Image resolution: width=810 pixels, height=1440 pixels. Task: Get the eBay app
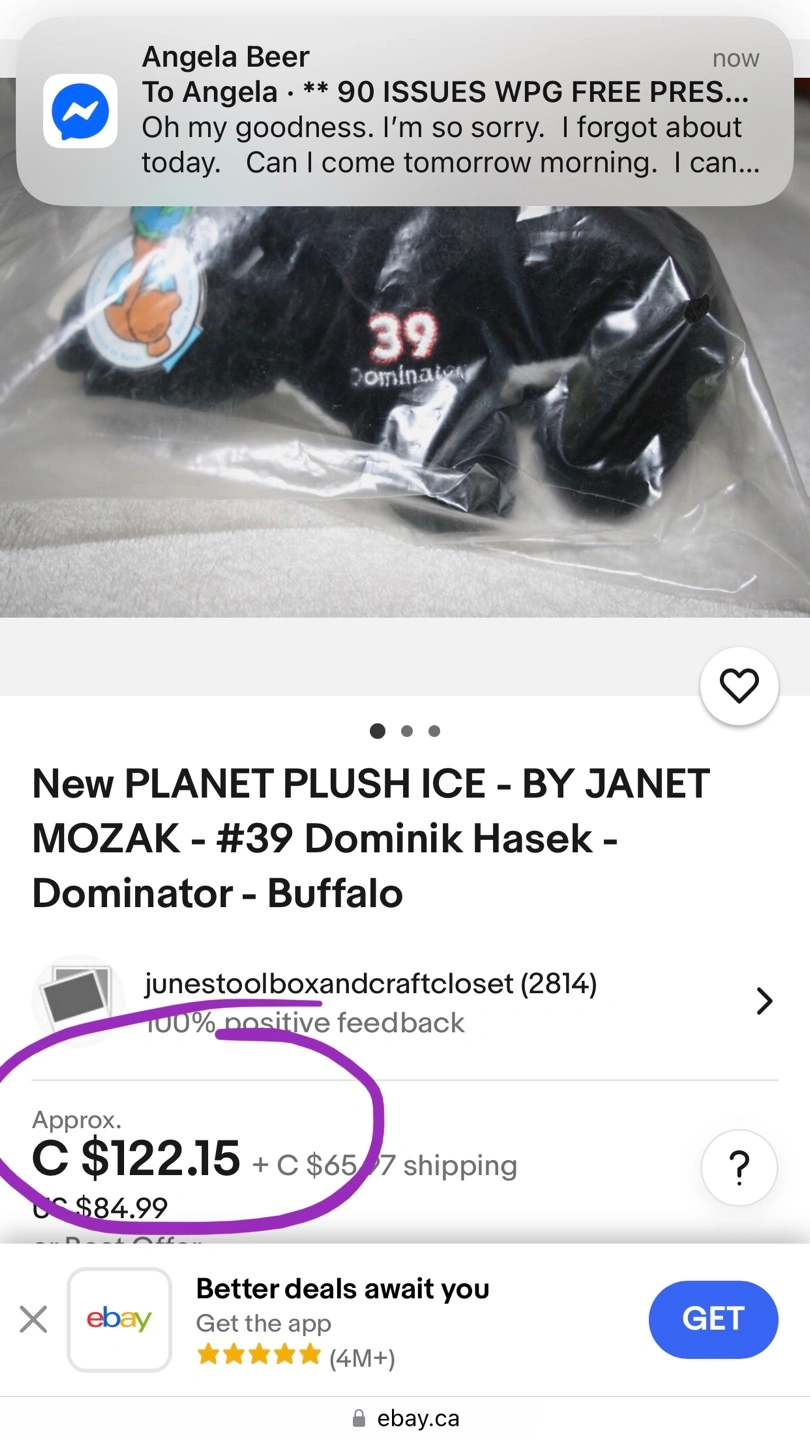pos(712,1318)
